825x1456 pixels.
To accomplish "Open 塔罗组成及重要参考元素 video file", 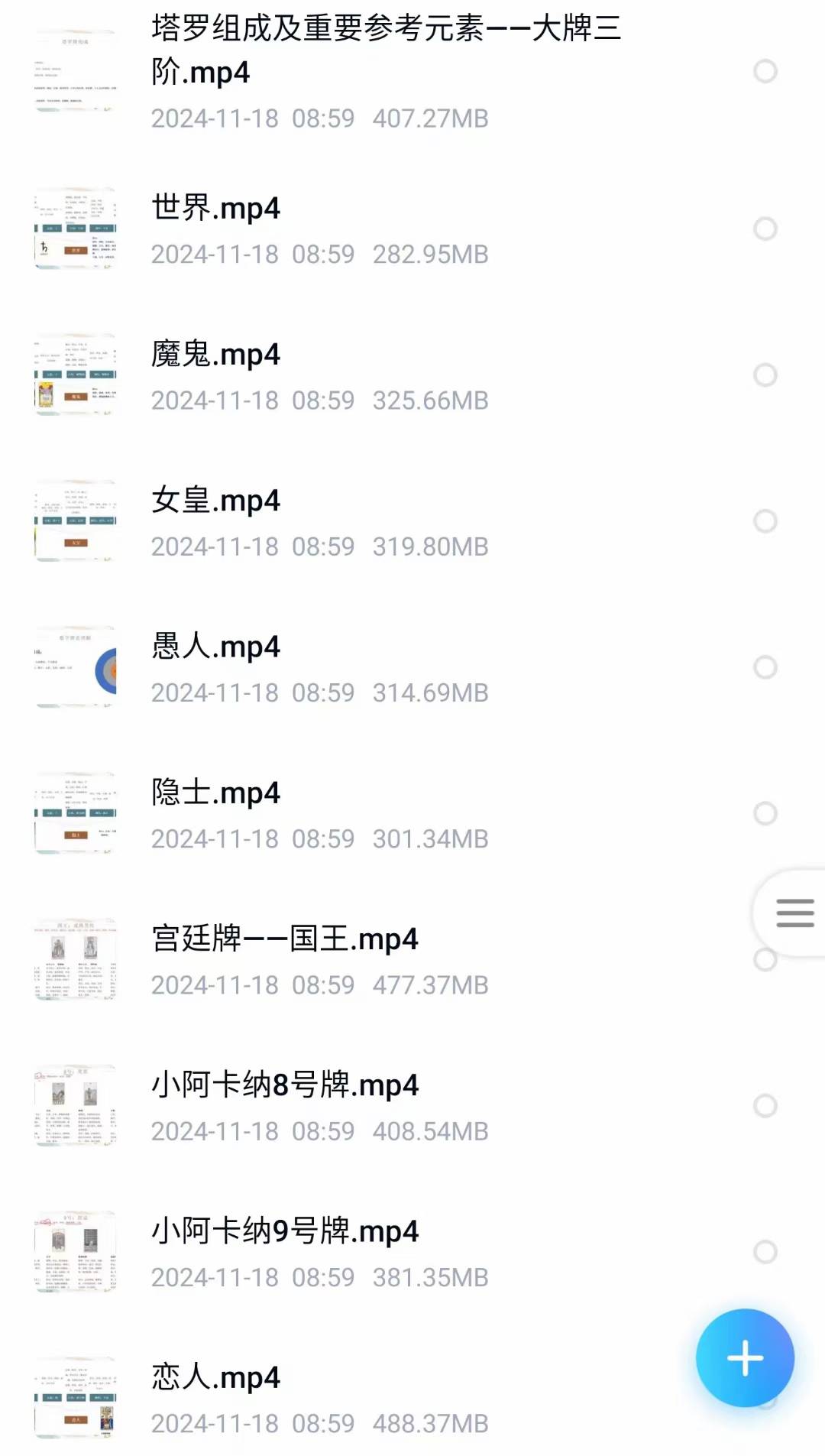I will pyautogui.click(x=386, y=50).
